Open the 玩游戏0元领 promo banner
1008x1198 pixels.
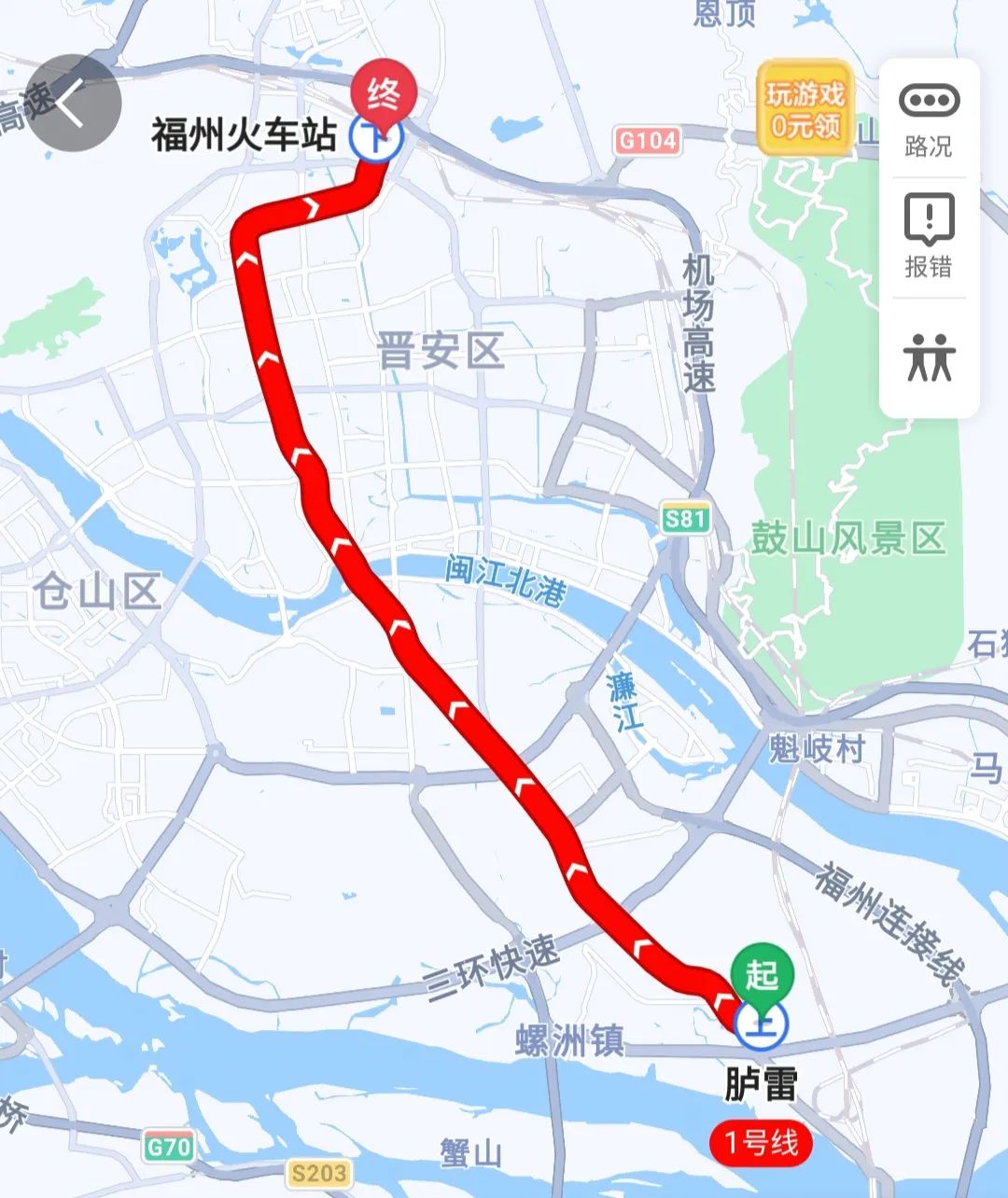tap(805, 108)
